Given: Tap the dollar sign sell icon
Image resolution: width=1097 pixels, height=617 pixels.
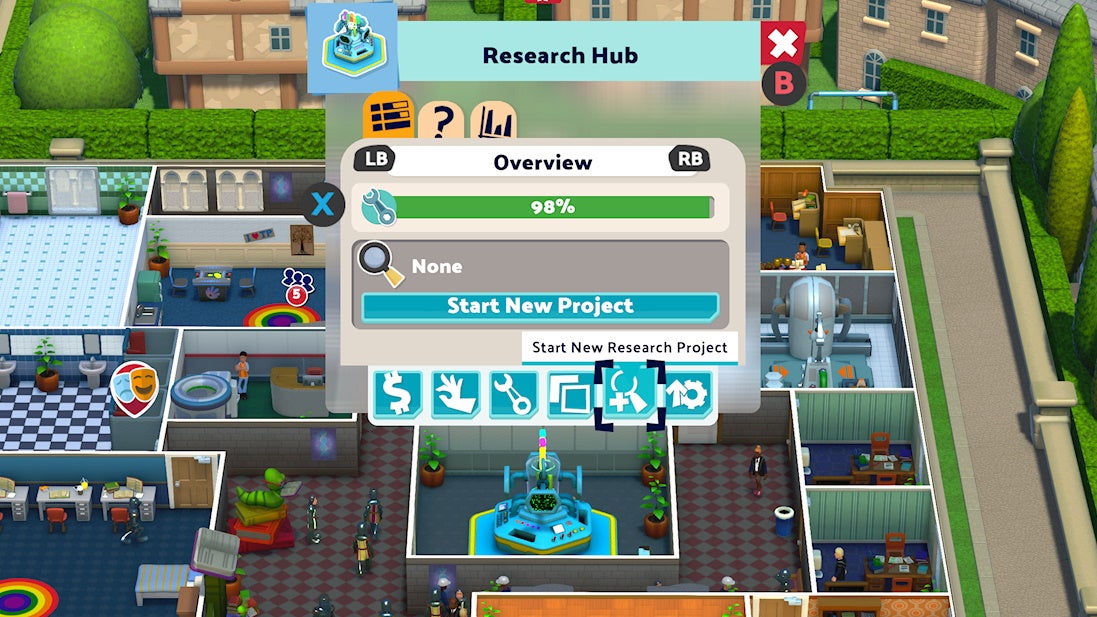Looking at the screenshot, I should coord(397,394).
